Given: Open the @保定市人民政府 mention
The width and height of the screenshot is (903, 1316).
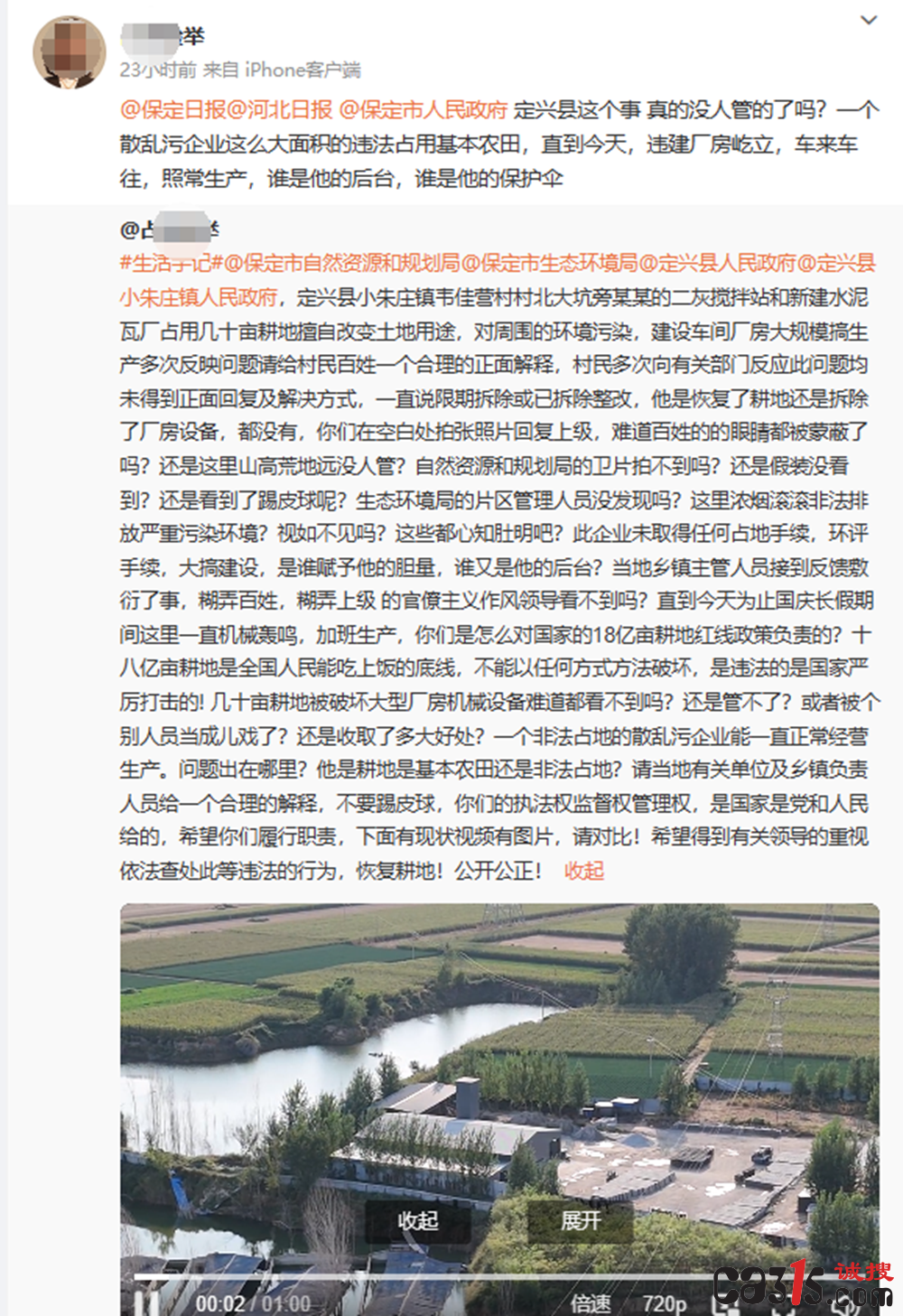Looking at the screenshot, I should coord(423,110).
